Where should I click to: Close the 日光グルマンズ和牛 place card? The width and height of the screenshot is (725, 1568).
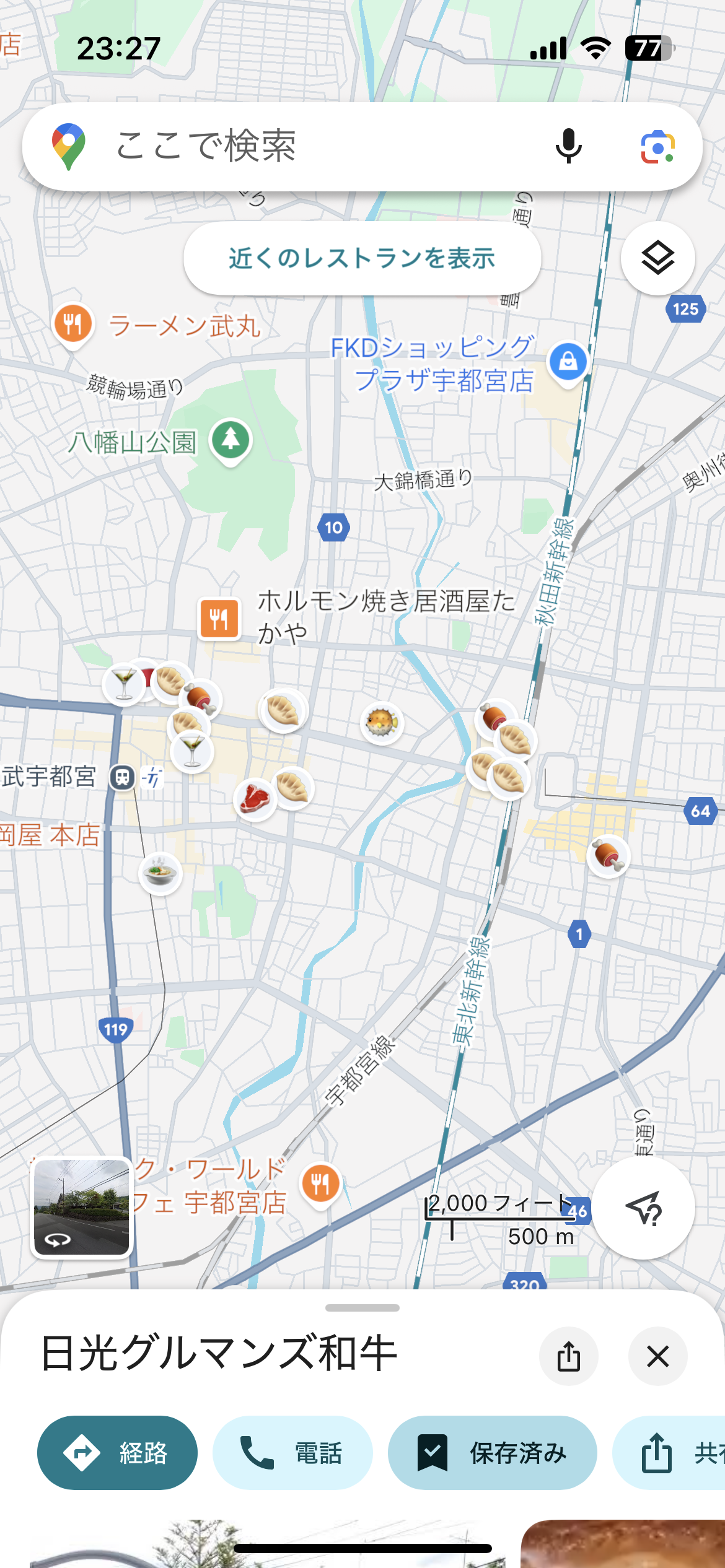657,1356
